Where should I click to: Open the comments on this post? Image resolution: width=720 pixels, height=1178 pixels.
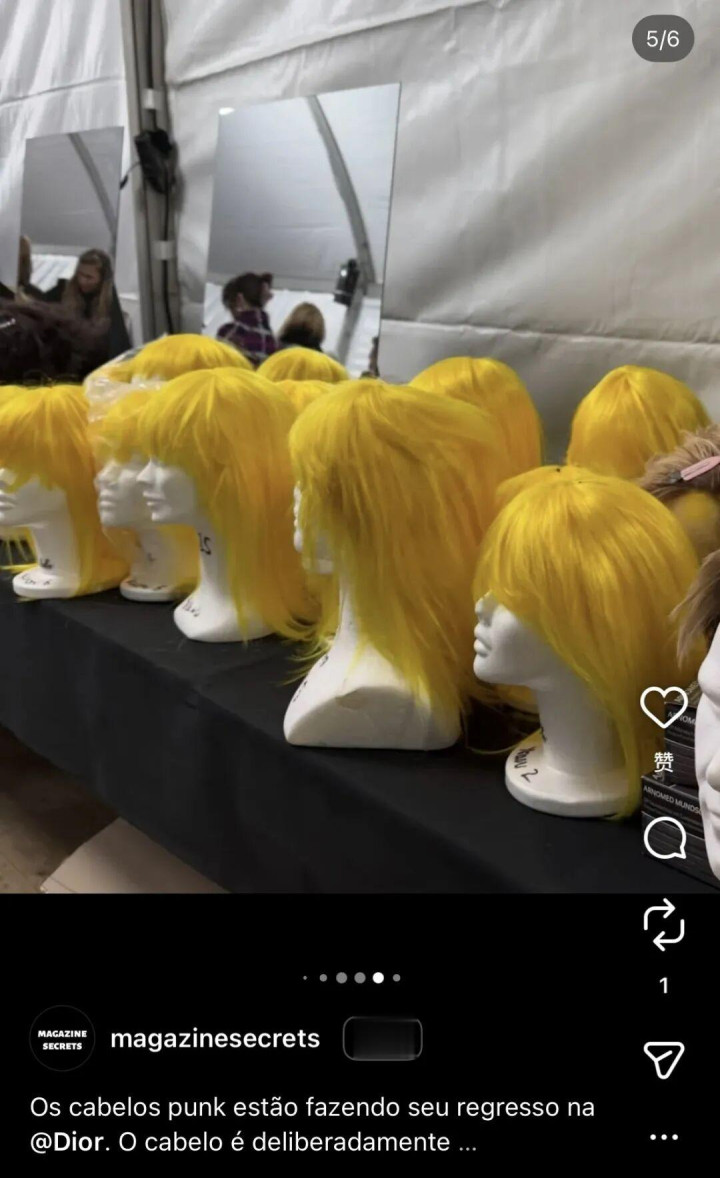663,838
